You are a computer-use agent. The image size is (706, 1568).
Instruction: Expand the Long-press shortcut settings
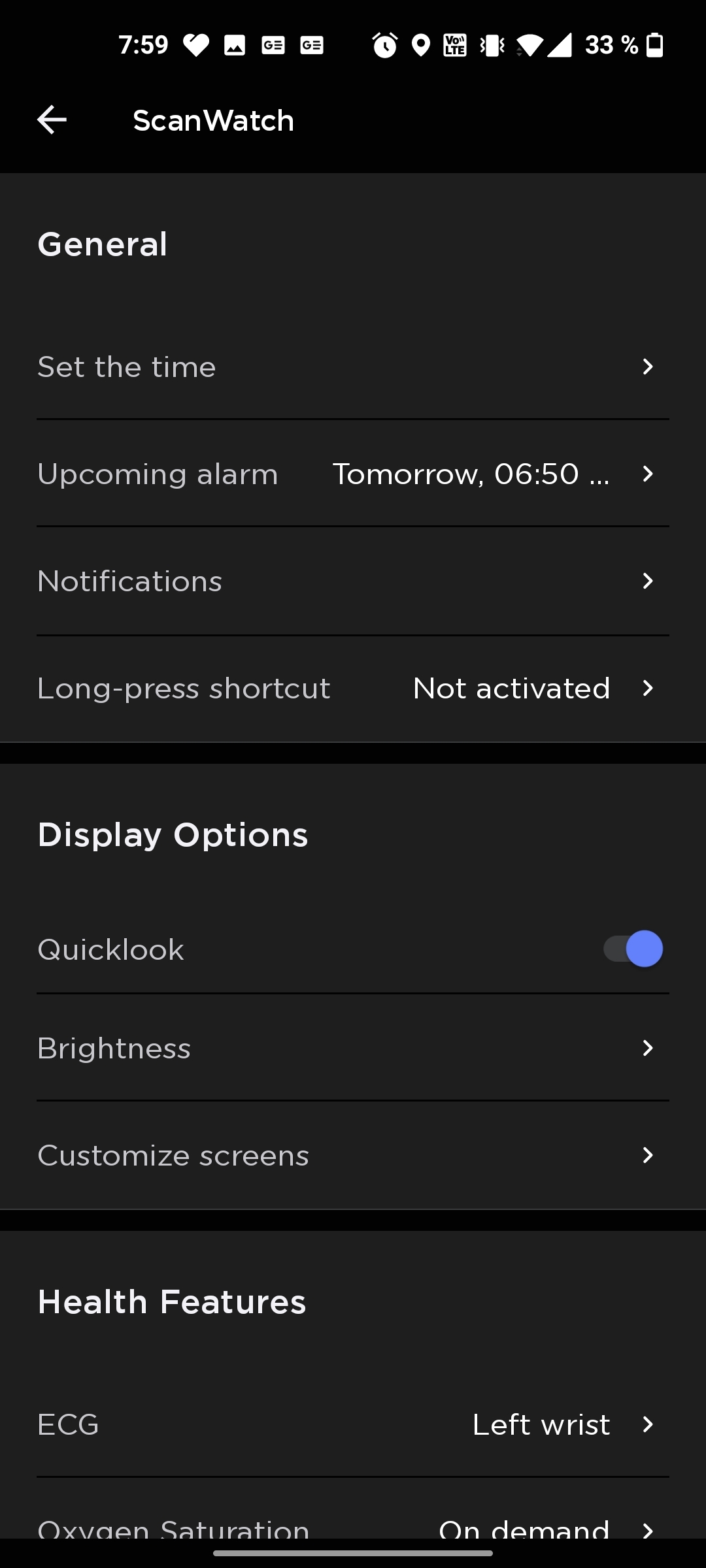click(647, 688)
